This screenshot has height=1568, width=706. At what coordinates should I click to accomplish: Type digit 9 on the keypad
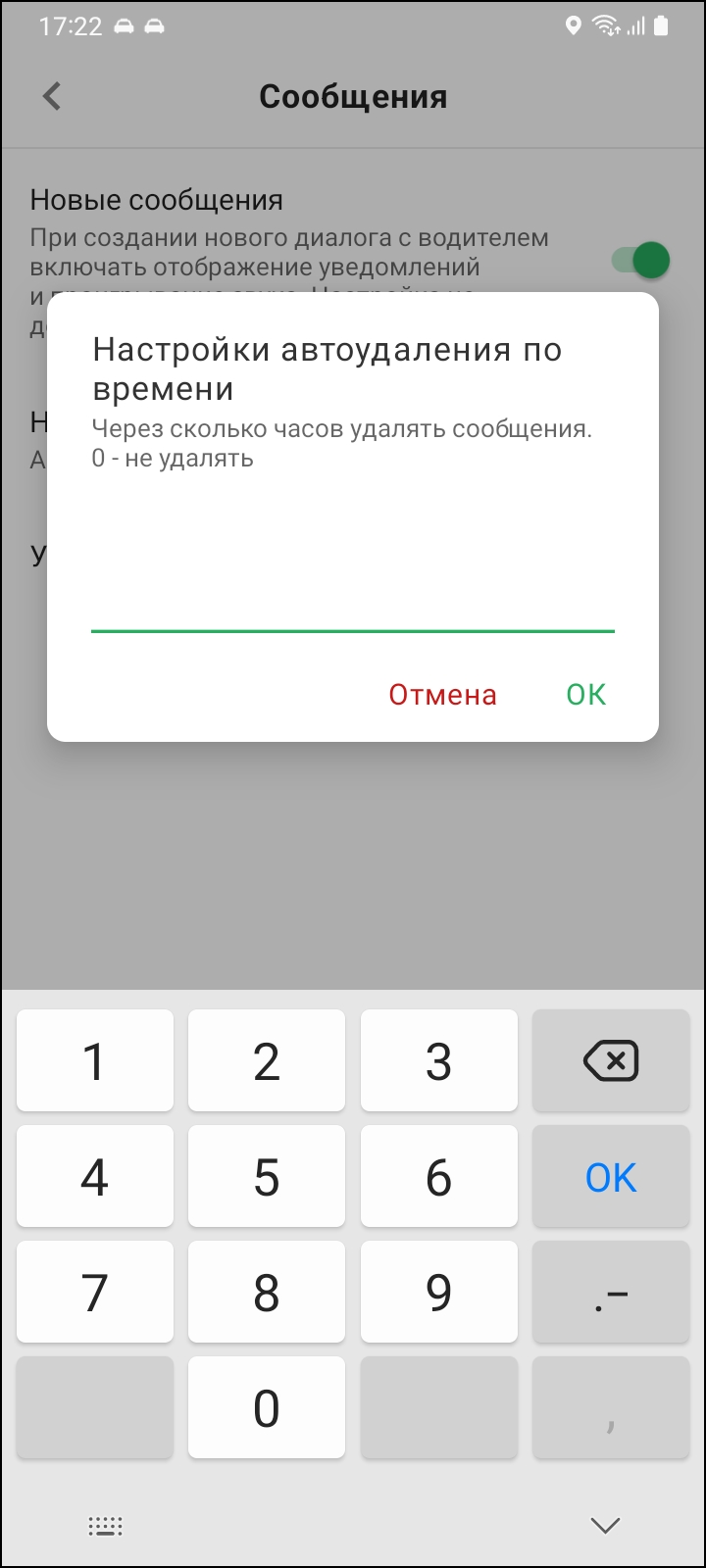[x=438, y=1293]
